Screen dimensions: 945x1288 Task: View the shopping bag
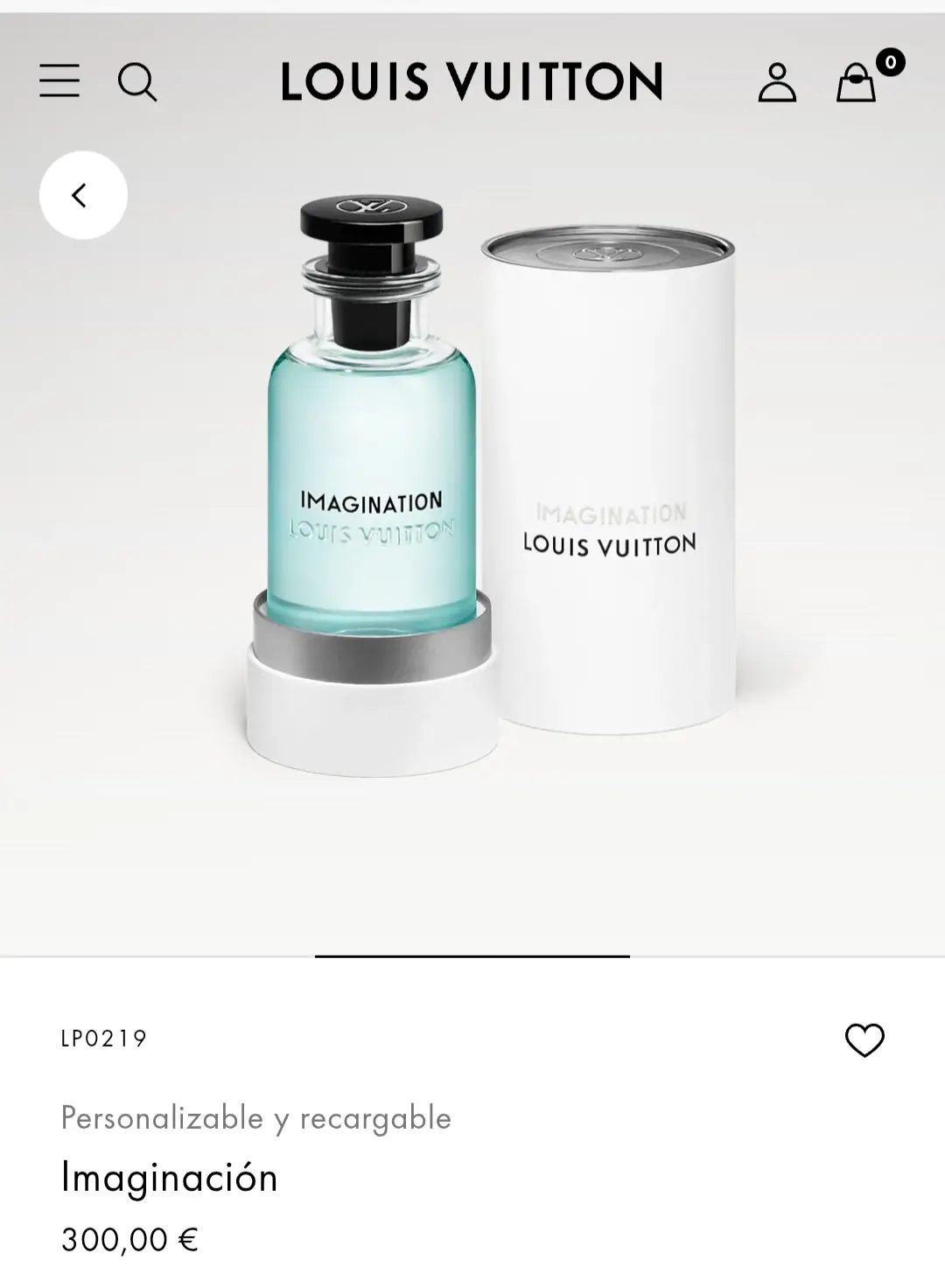pyautogui.click(x=857, y=82)
